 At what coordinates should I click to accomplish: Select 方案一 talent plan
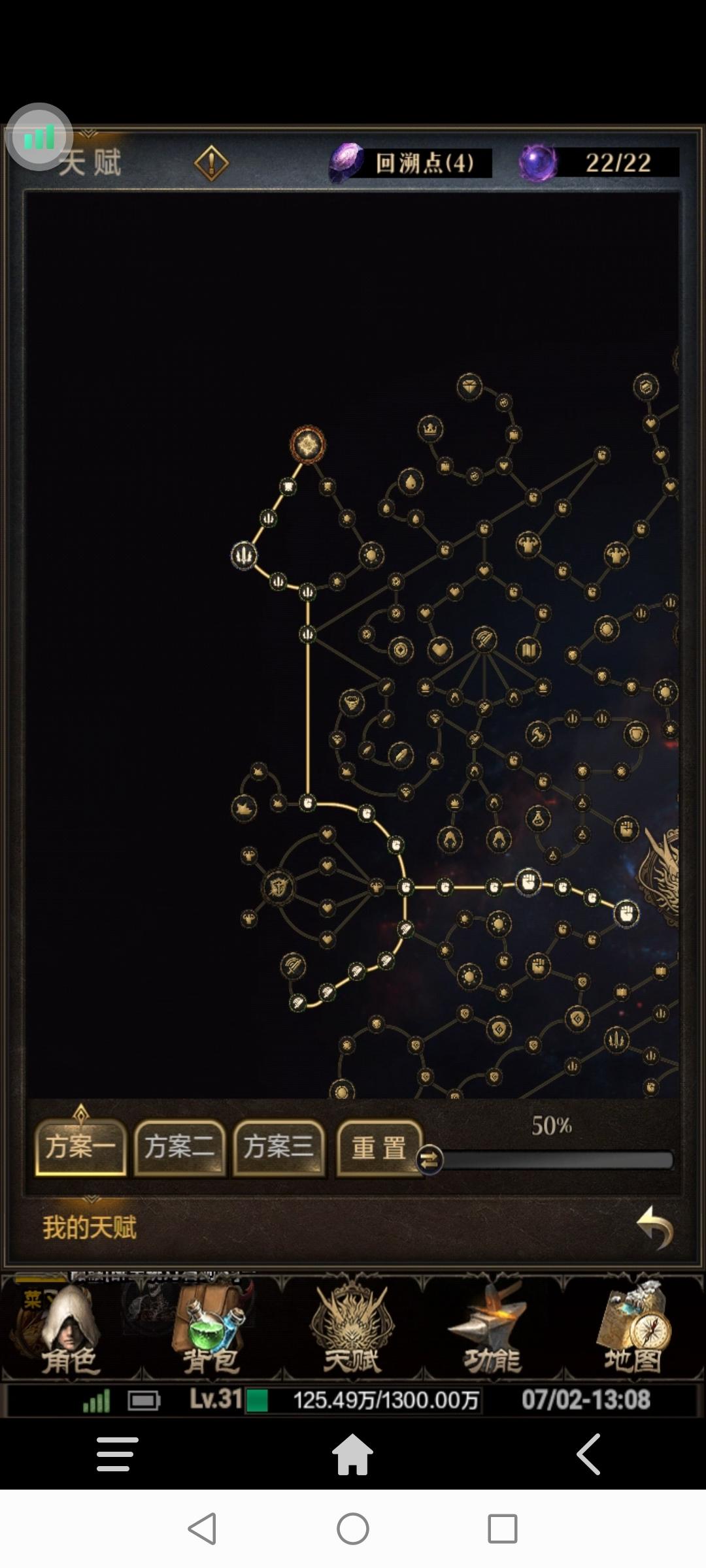(80, 1147)
